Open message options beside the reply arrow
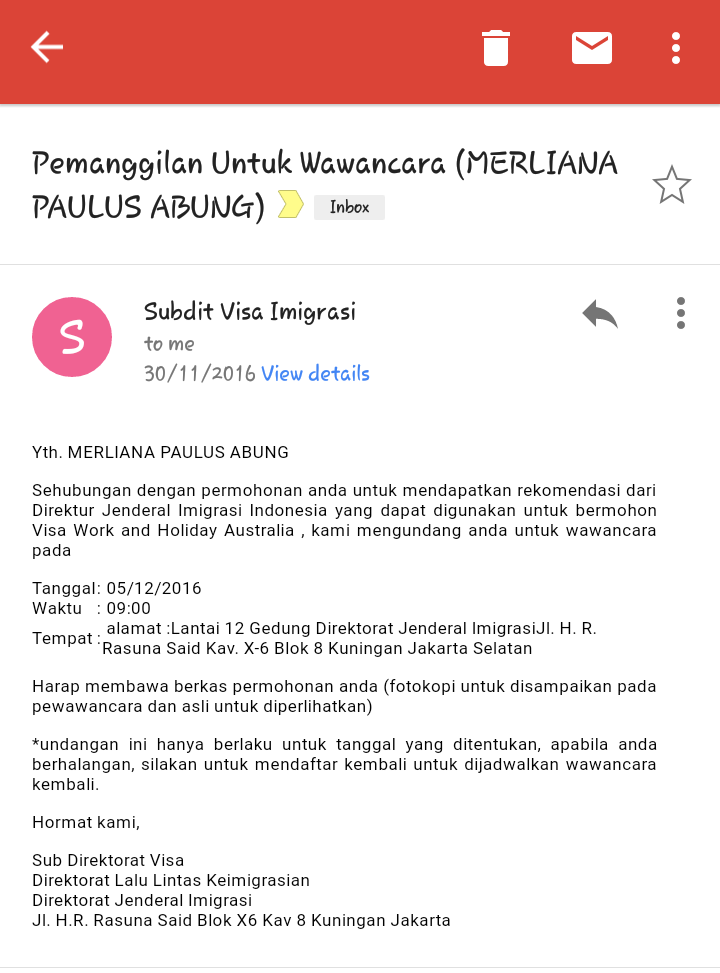 tap(680, 313)
